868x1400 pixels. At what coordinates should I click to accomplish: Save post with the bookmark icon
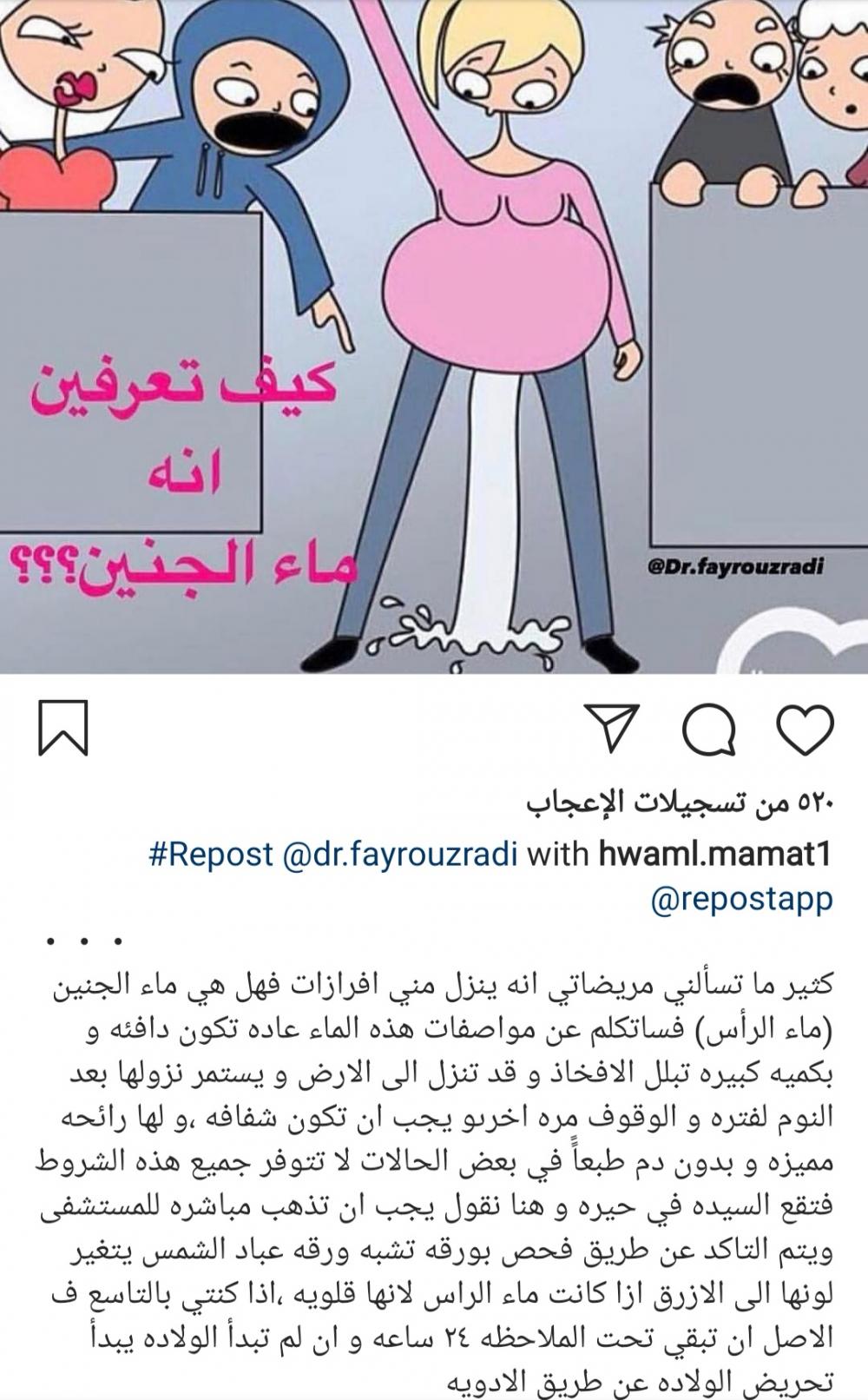coord(63,729)
